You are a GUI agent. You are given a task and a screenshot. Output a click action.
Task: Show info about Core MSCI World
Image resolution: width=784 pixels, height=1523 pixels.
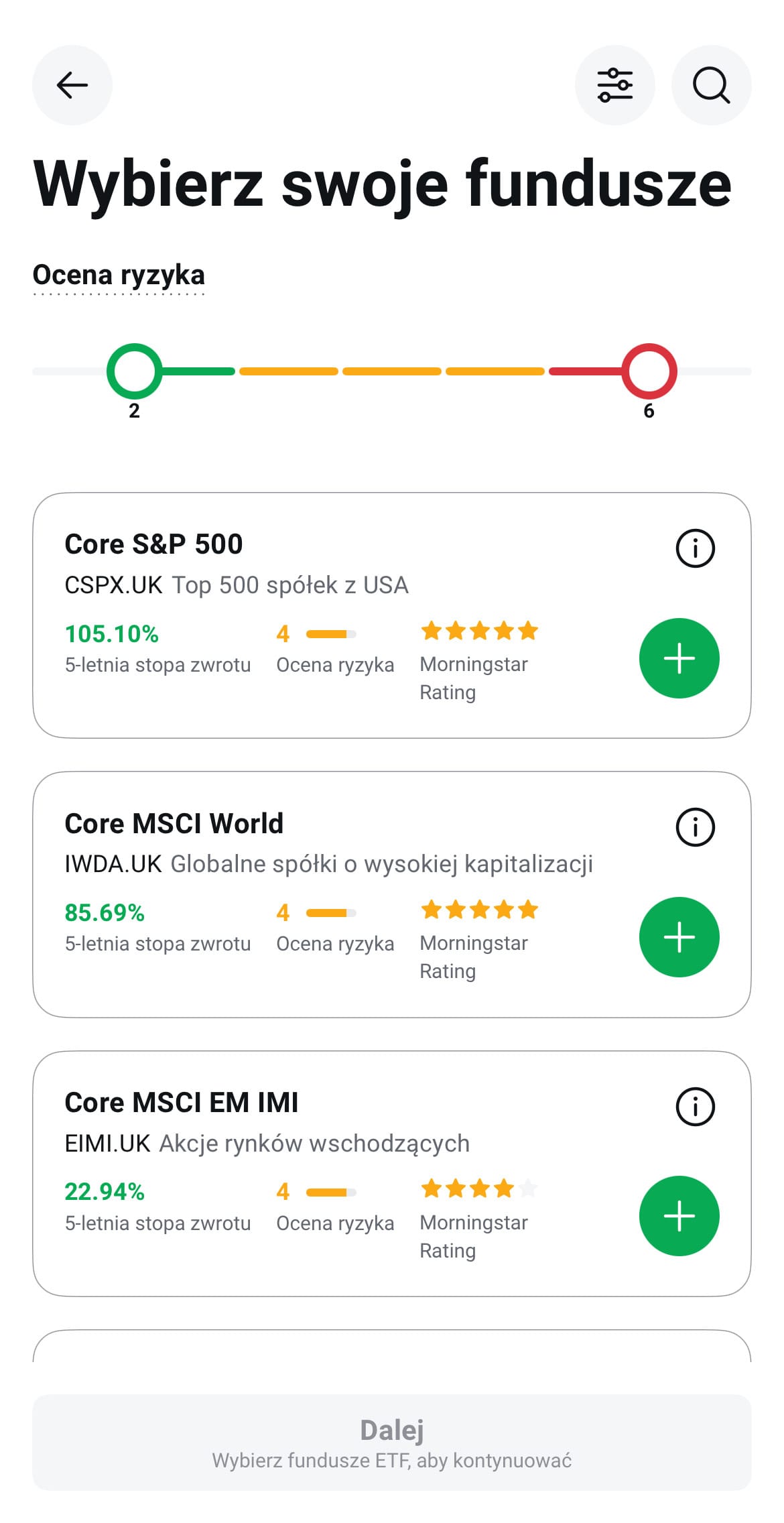click(x=695, y=827)
